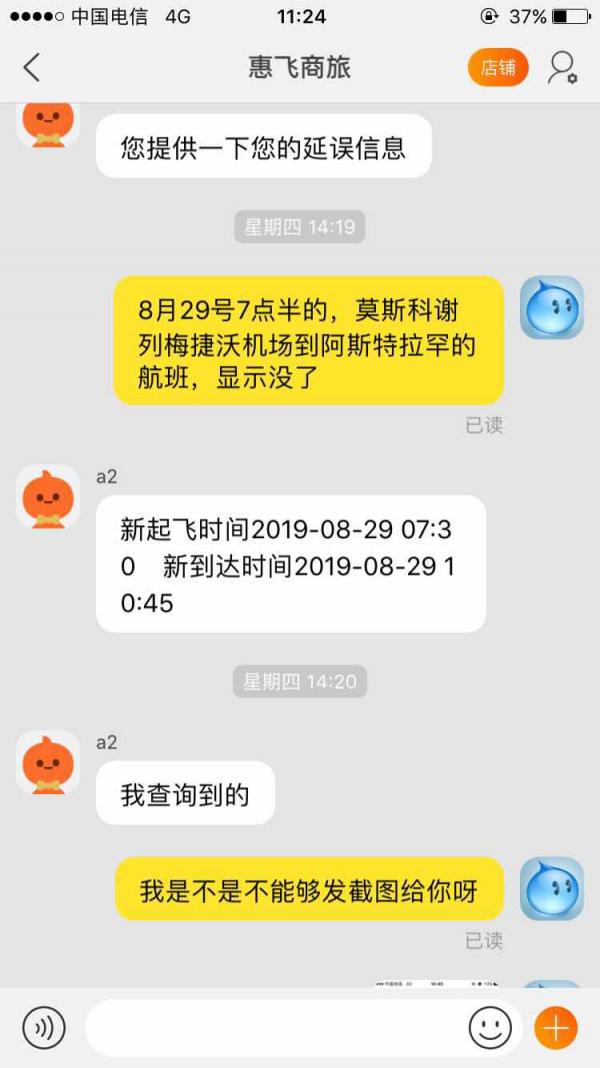Open the plus attachment menu
The width and height of the screenshot is (600, 1068).
[x=556, y=1027]
